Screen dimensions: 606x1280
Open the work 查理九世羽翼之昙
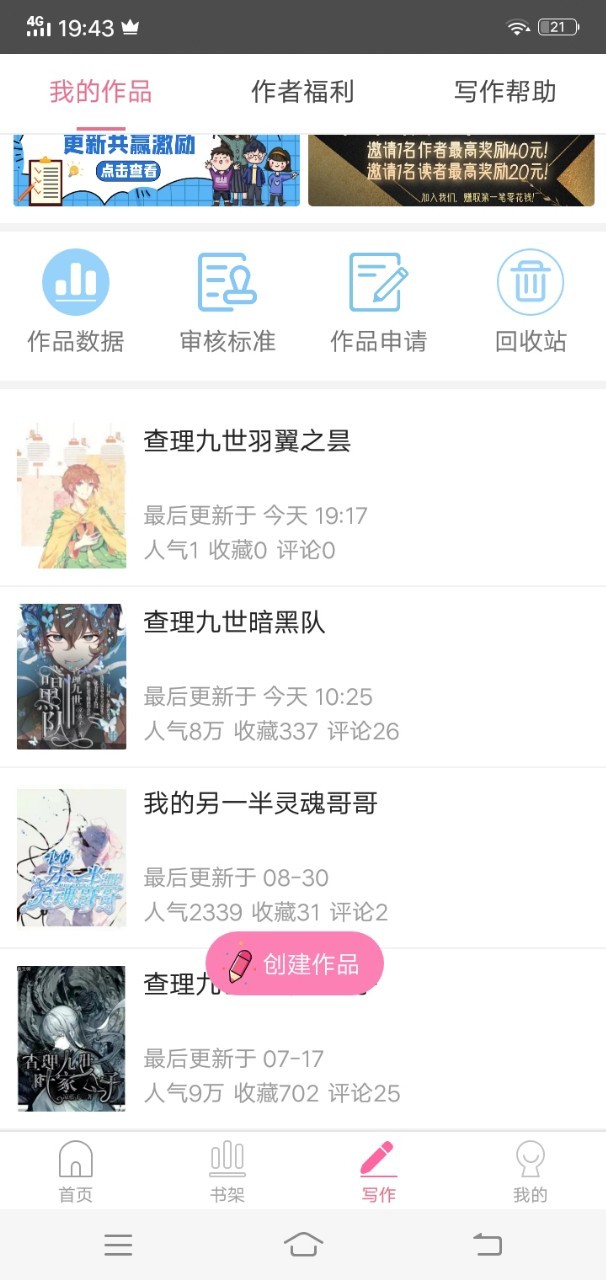303,495
